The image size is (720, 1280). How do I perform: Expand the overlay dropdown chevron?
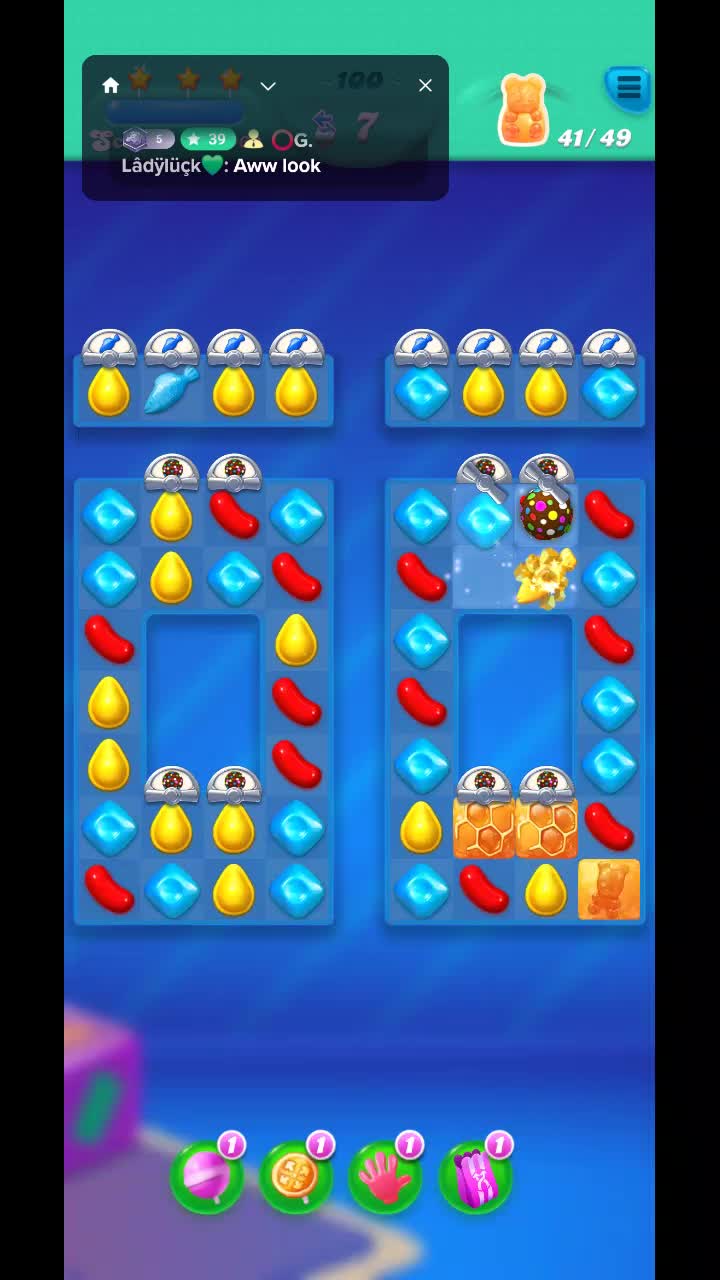pyautogui.click(x=268, y=86)
